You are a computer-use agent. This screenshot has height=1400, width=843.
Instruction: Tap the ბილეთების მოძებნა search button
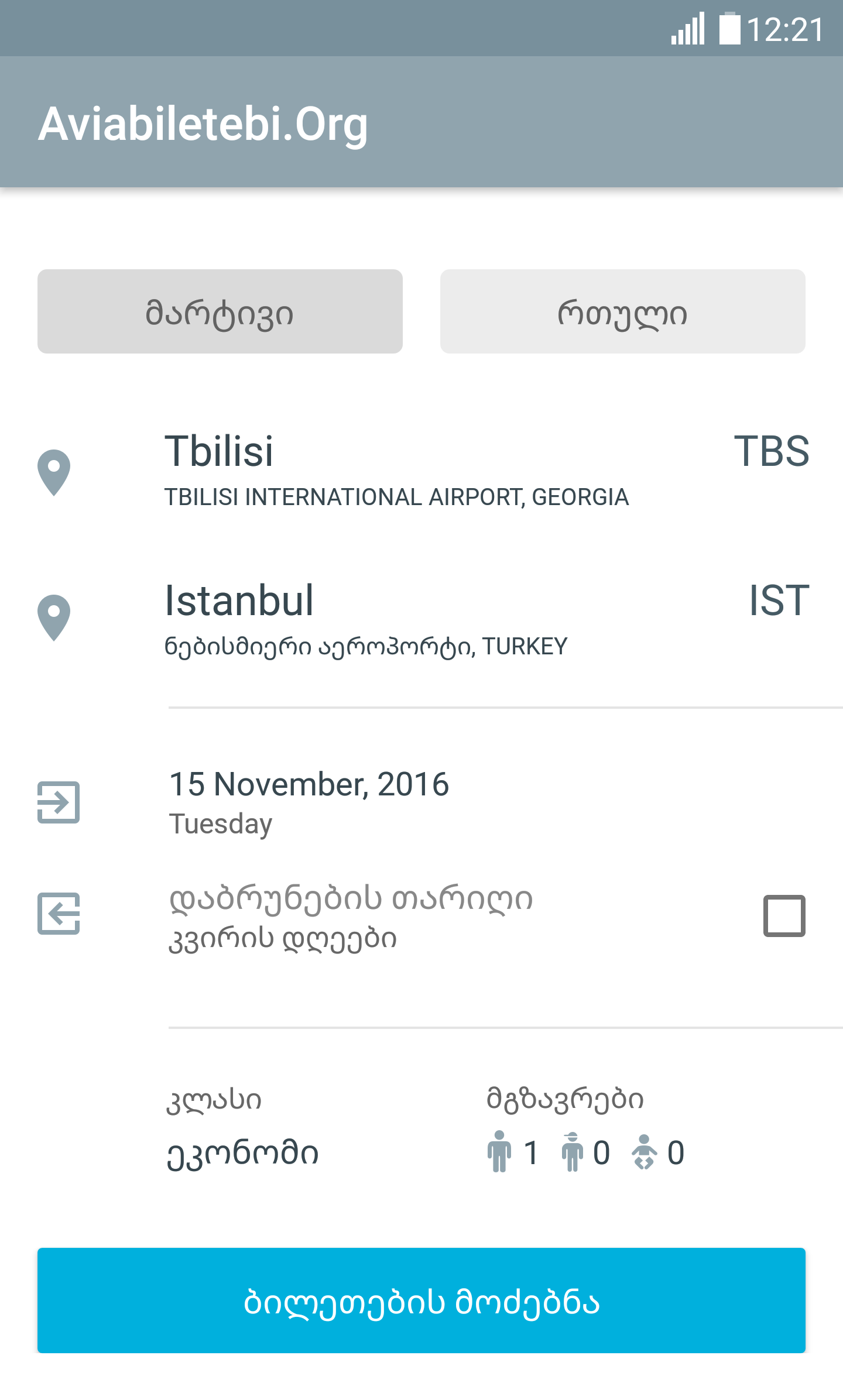421,1301
